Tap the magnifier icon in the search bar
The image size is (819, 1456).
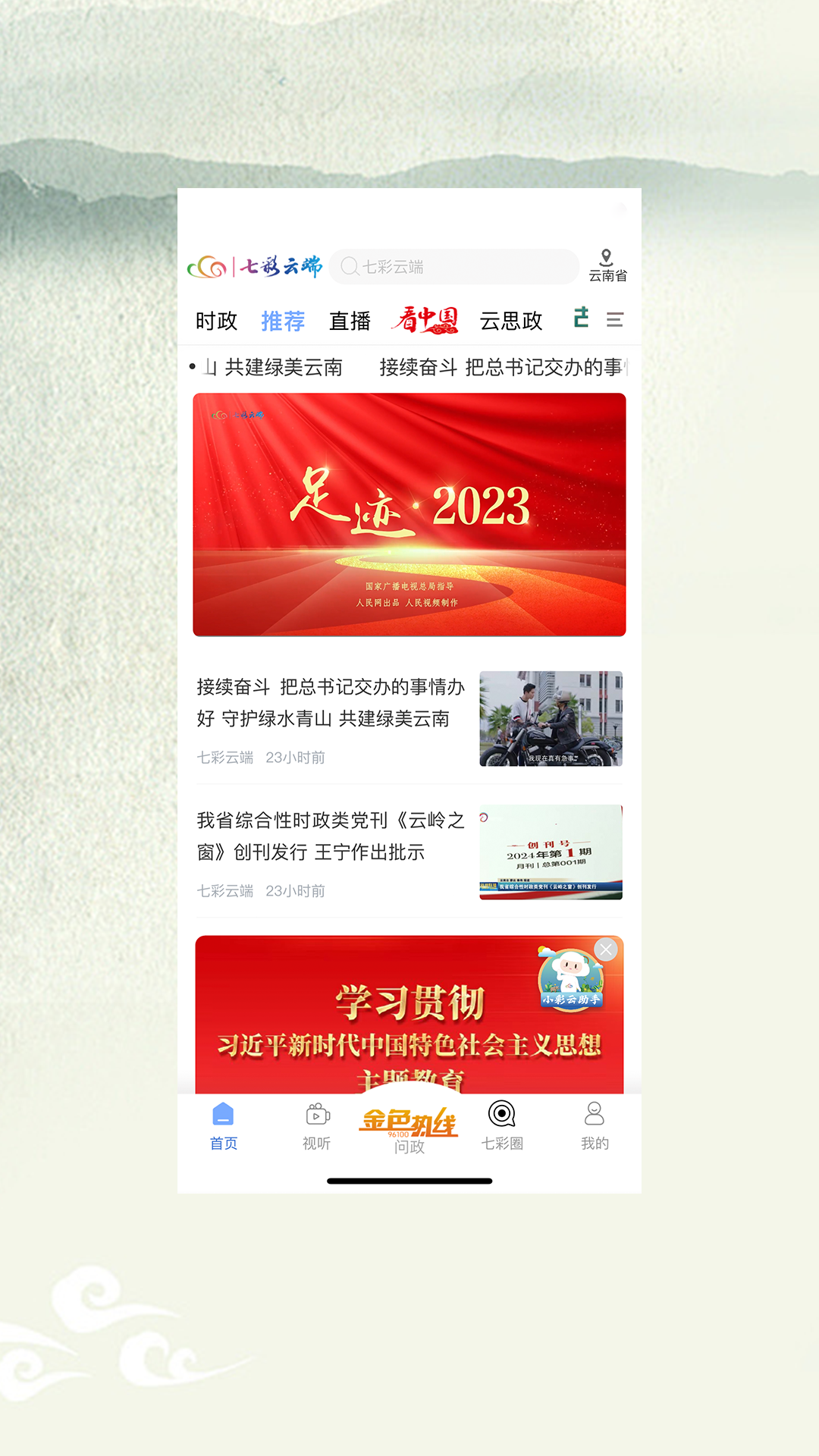pyautogui.click(x=349, y=266)
